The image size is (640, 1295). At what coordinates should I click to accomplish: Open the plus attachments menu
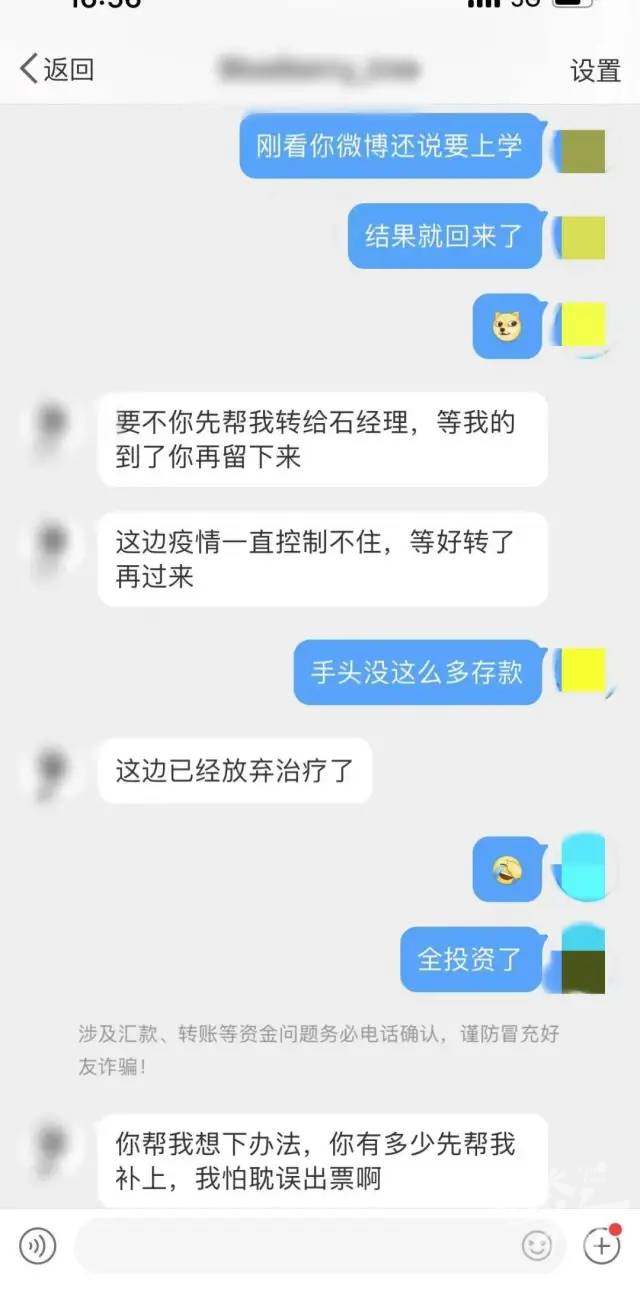point(602,1246)
